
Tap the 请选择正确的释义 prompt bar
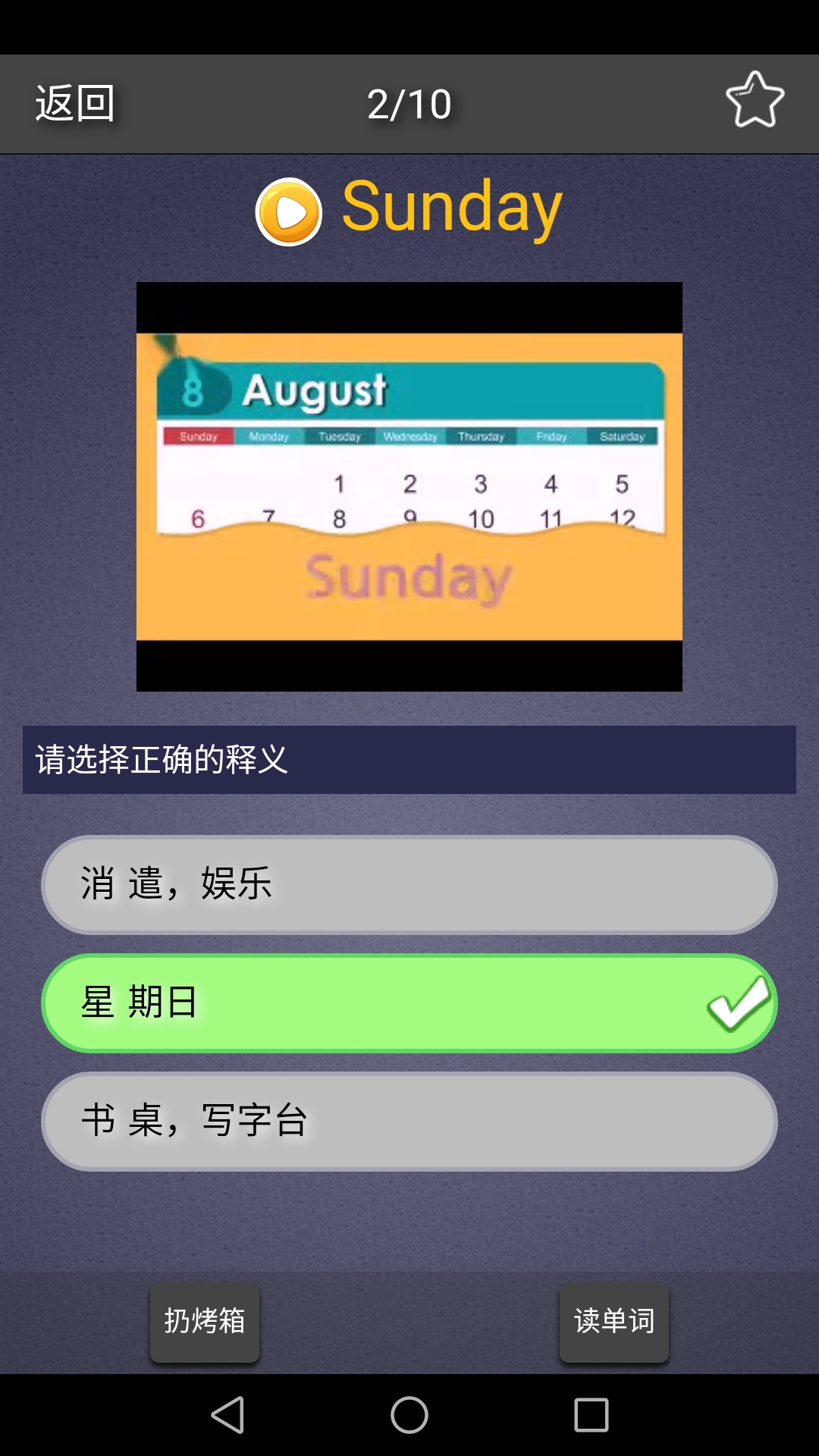[x=409, y=758]
